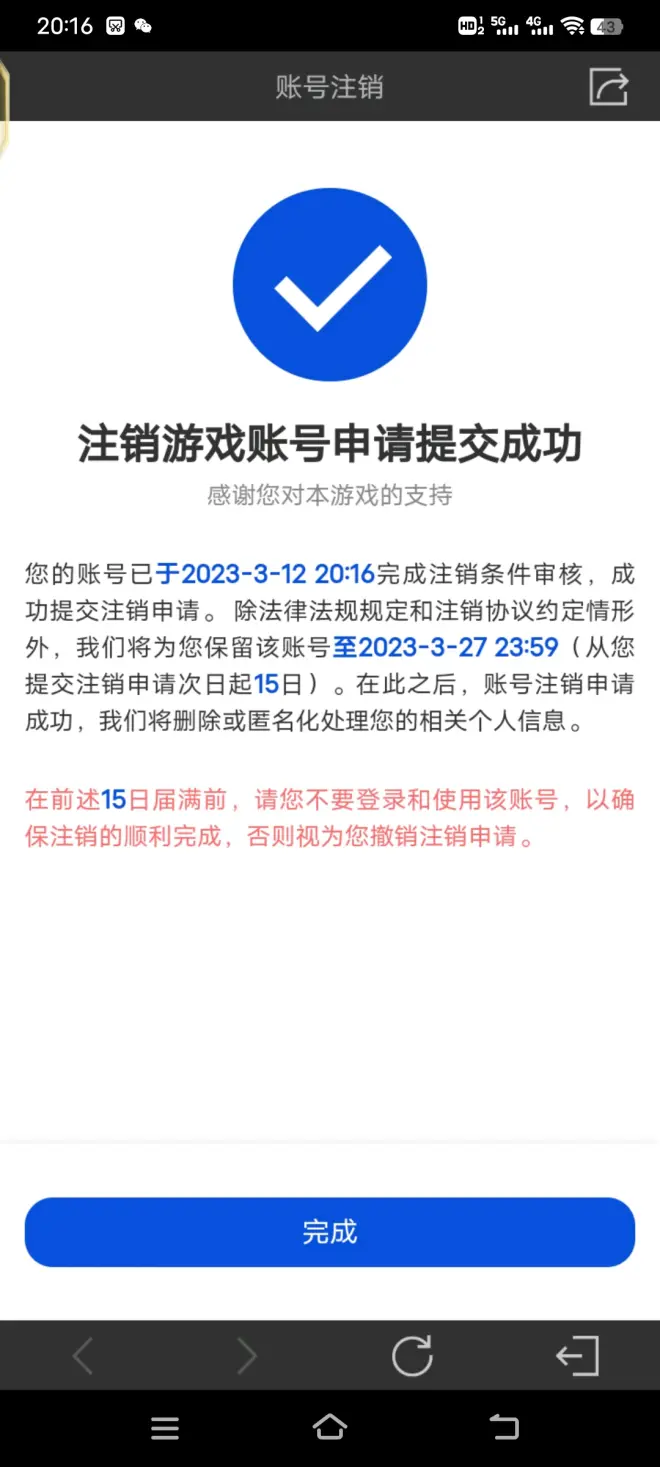Go to previous page in browser toolbar
The width and height of the screenshot is (660, 1467).
click(x=83, y=1356)
